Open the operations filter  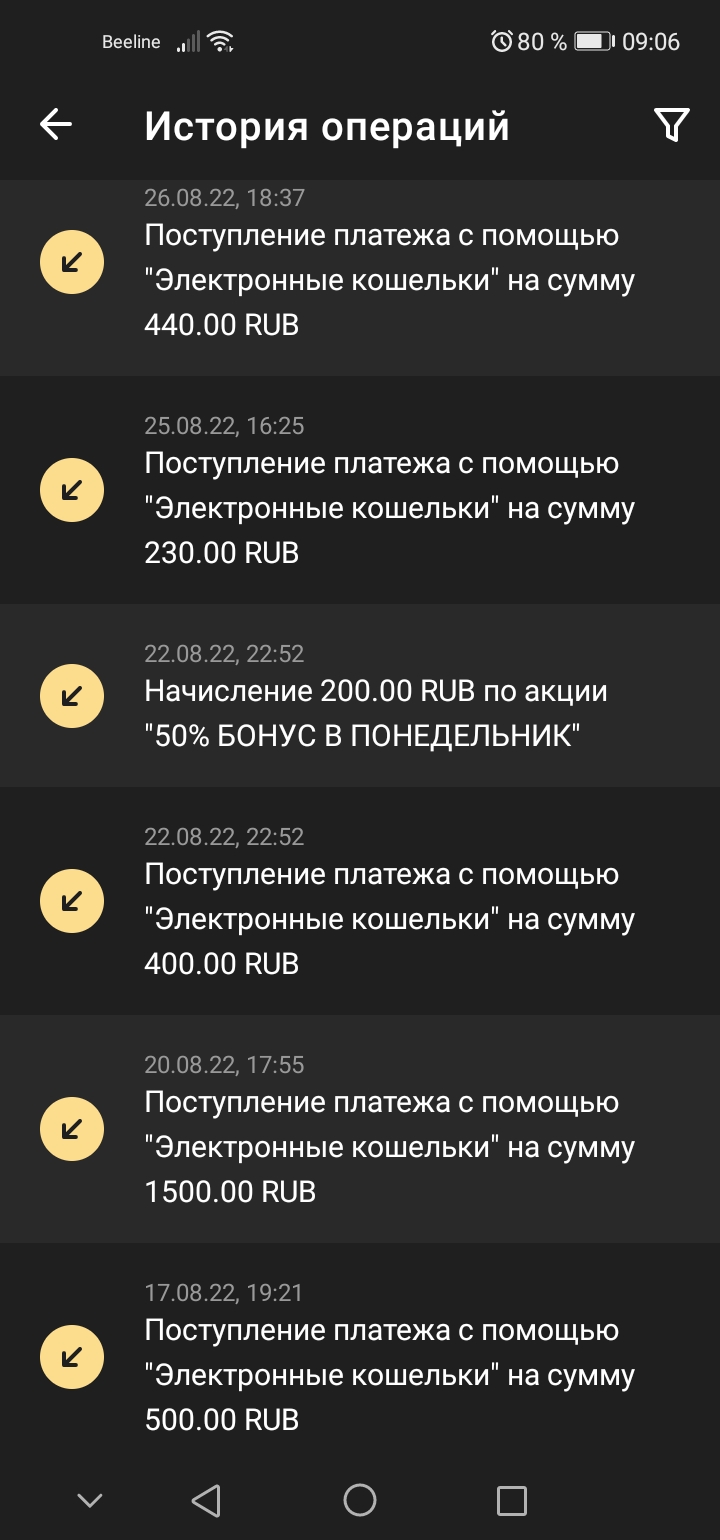point(671,125)
